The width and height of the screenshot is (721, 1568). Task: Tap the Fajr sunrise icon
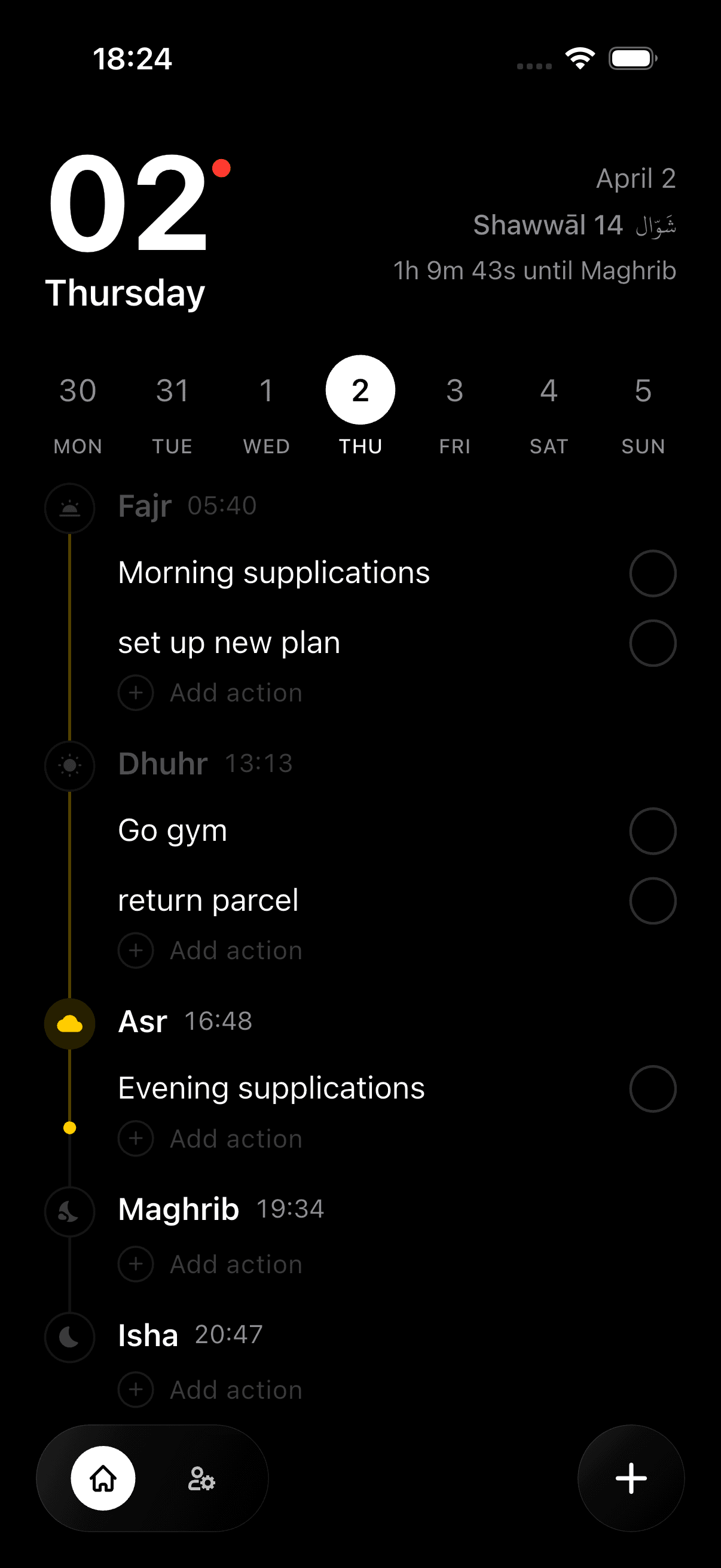pyautogui.click(x=69, y=508)
